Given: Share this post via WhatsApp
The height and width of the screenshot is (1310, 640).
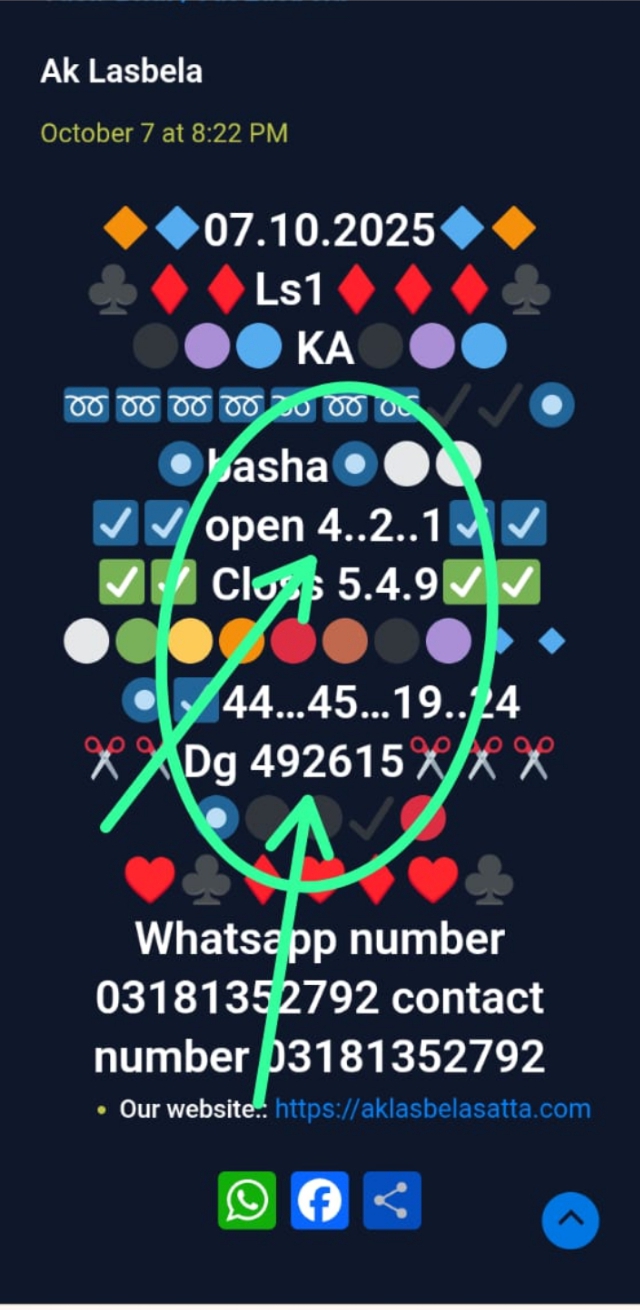Looking at the screenshot, I should (x=247, y=1200).
